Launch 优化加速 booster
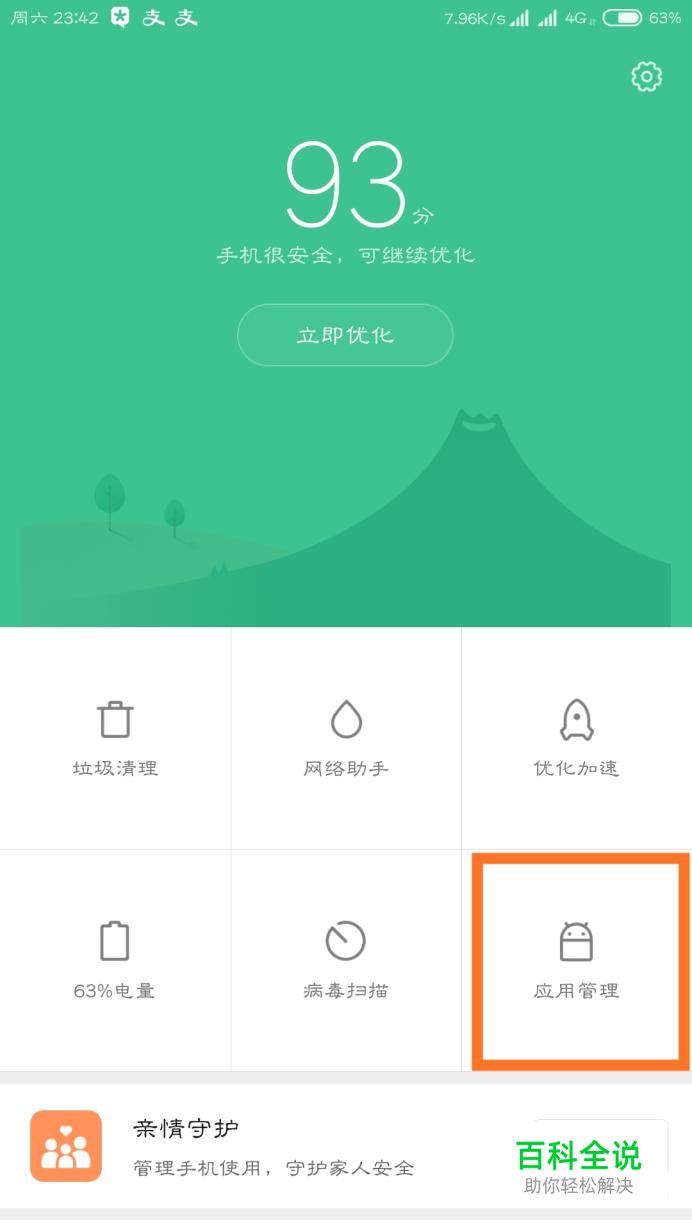Viewport: 692px width, 1230px height. pyautogui.click(x=576, y=738)
